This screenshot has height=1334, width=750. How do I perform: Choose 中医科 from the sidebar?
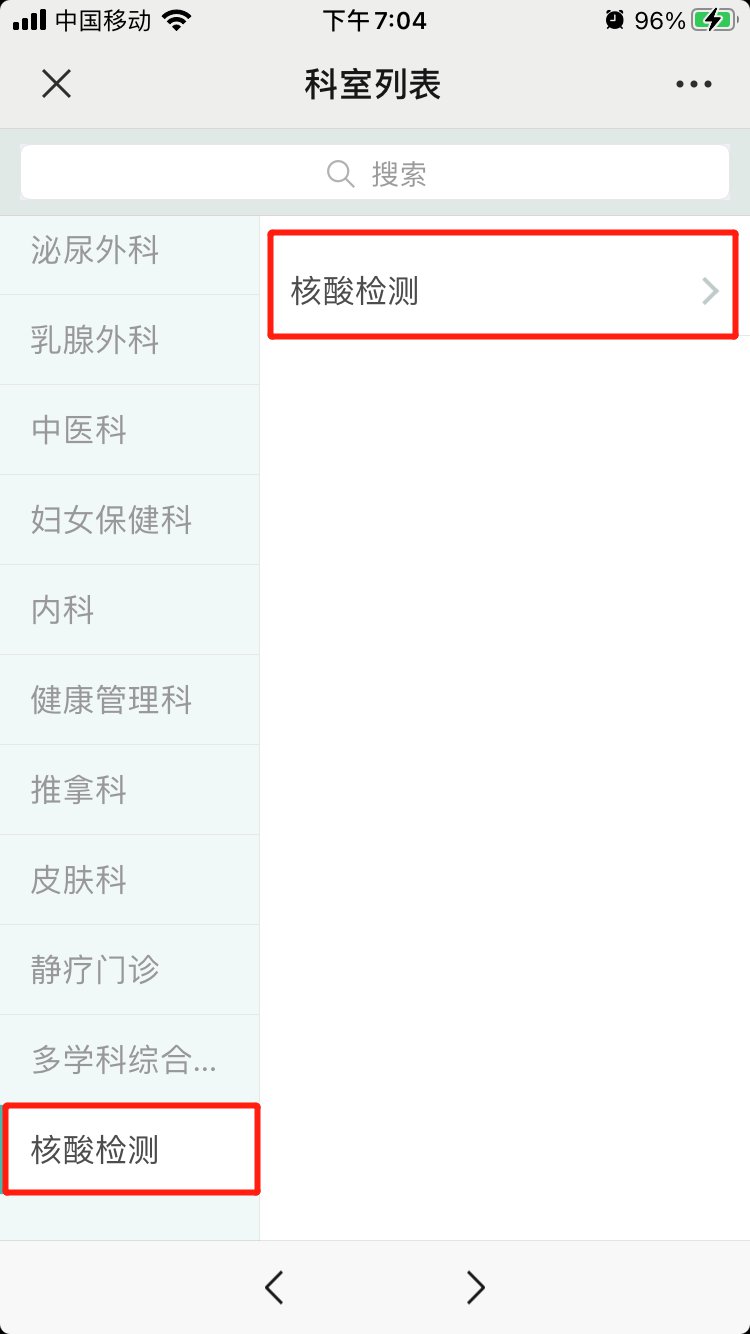tap(128, 430)
